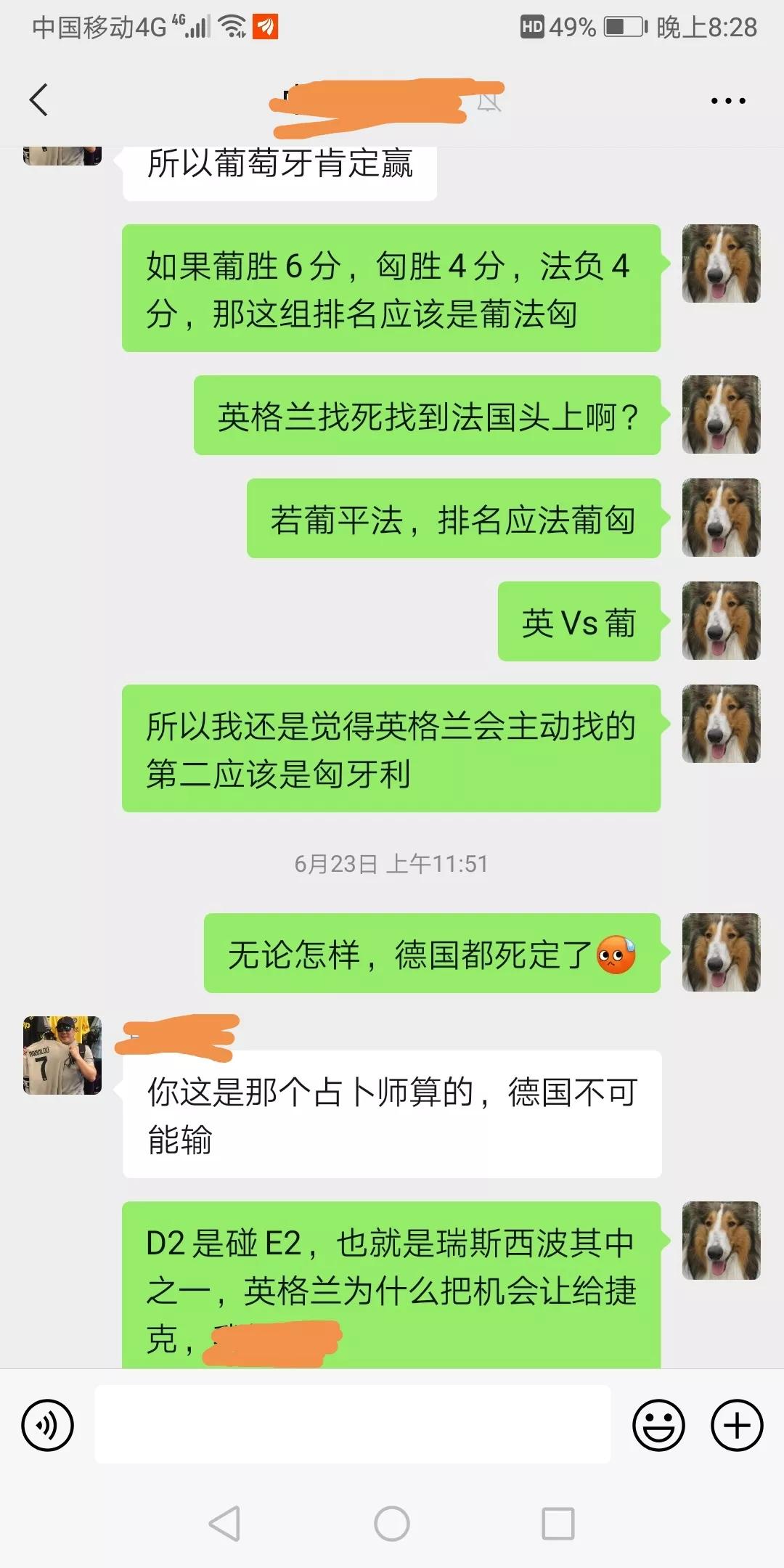This screenshot has height=1568, width=784.
Task: Select the '英 Vs 葡' message bubble
Action: point(577,622)
